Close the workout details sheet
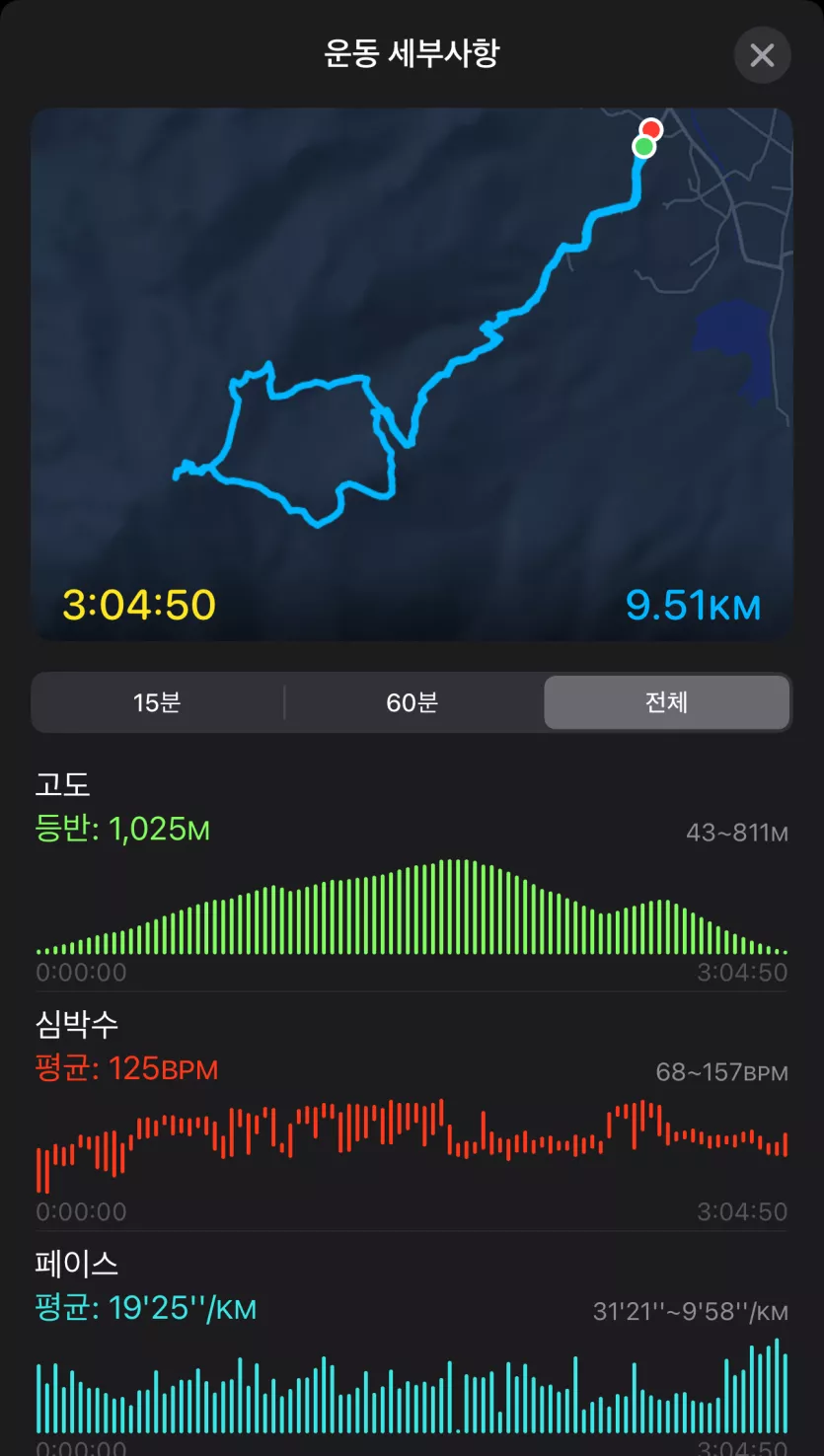Image resolution: width=824 pixels, height=1456 pixels. [762, 55]
